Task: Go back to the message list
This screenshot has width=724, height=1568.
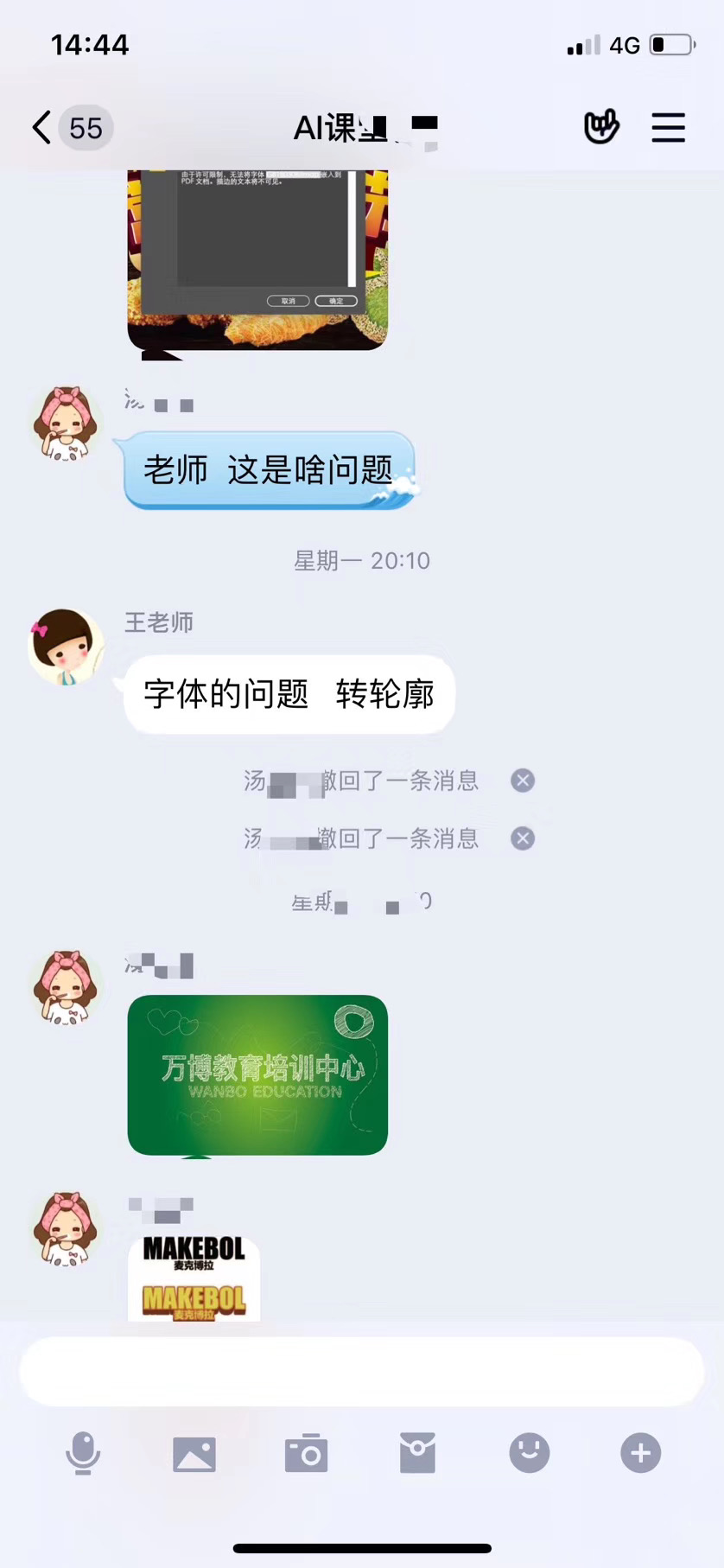Action: click(x=41, y=128)
